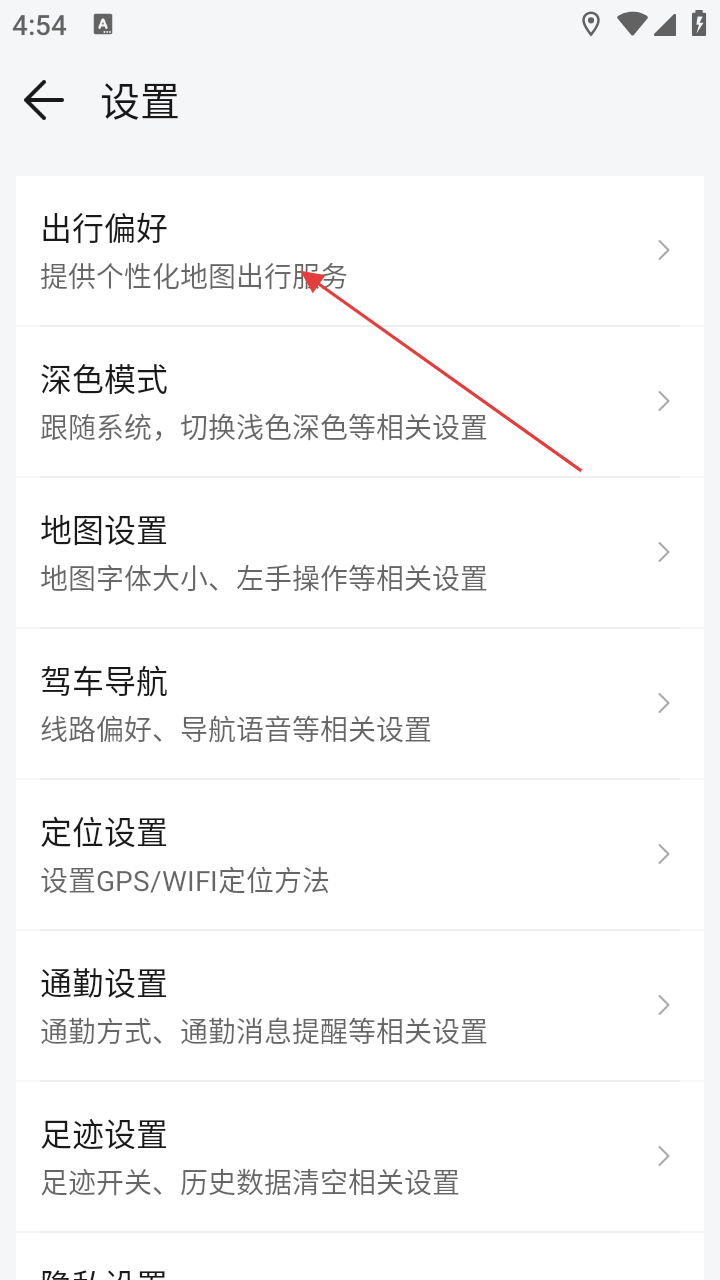Open 出行偏好 settings
The image size is (720, 1280).
click(x=360, y=250)
